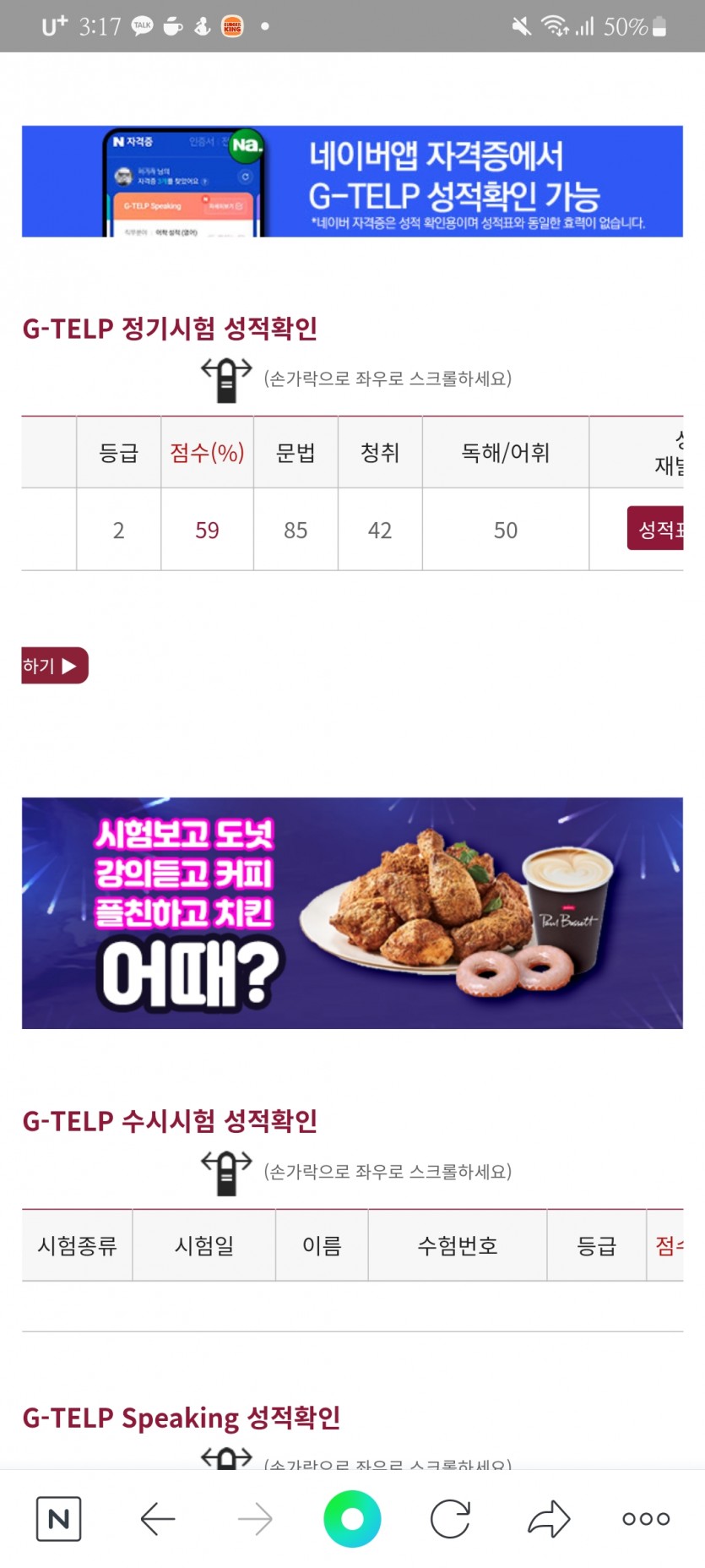Share this page
The height and width of the screenshot is (1568, 705).
point(549,1519)
